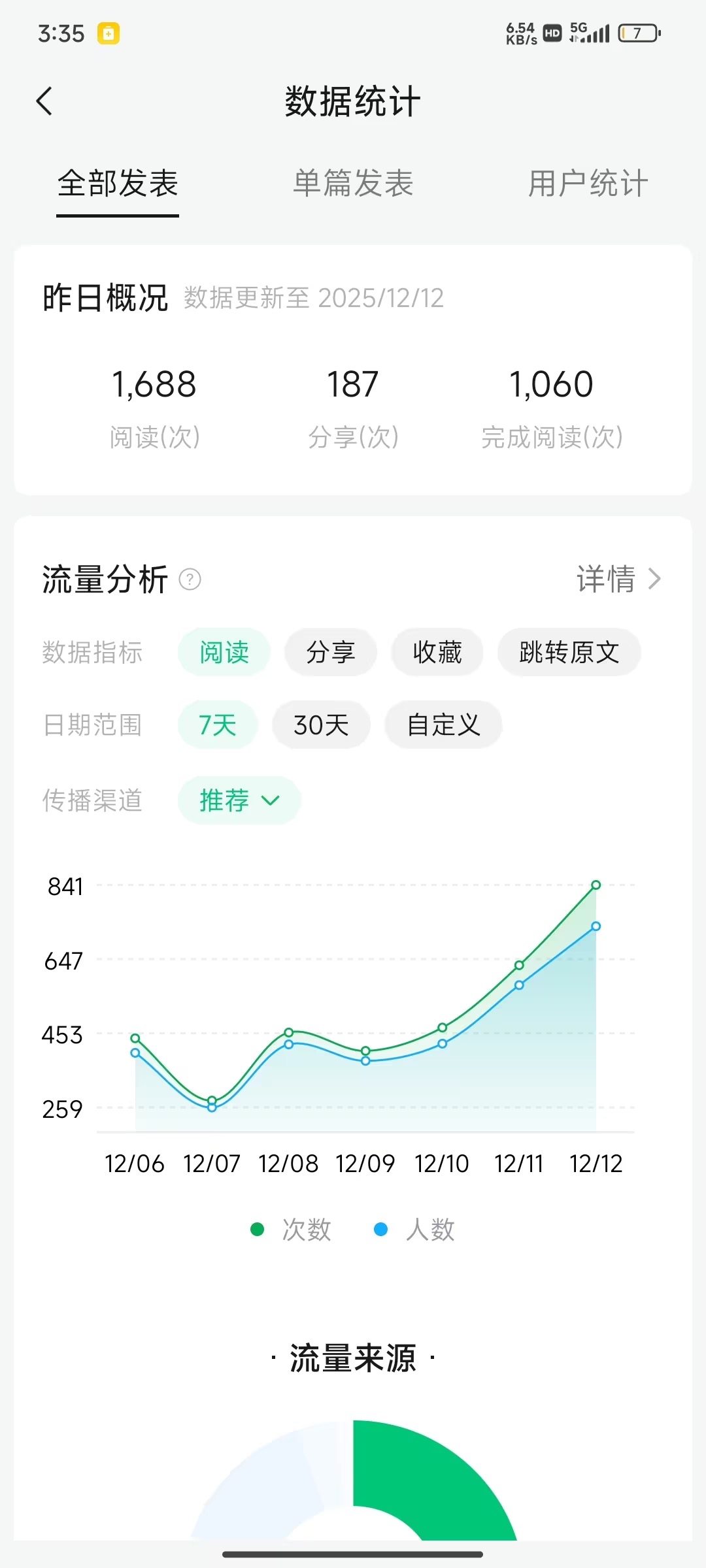The image size is (706, 1568).
Task: Select the 全部发表 tab
Action: [118, 184]
